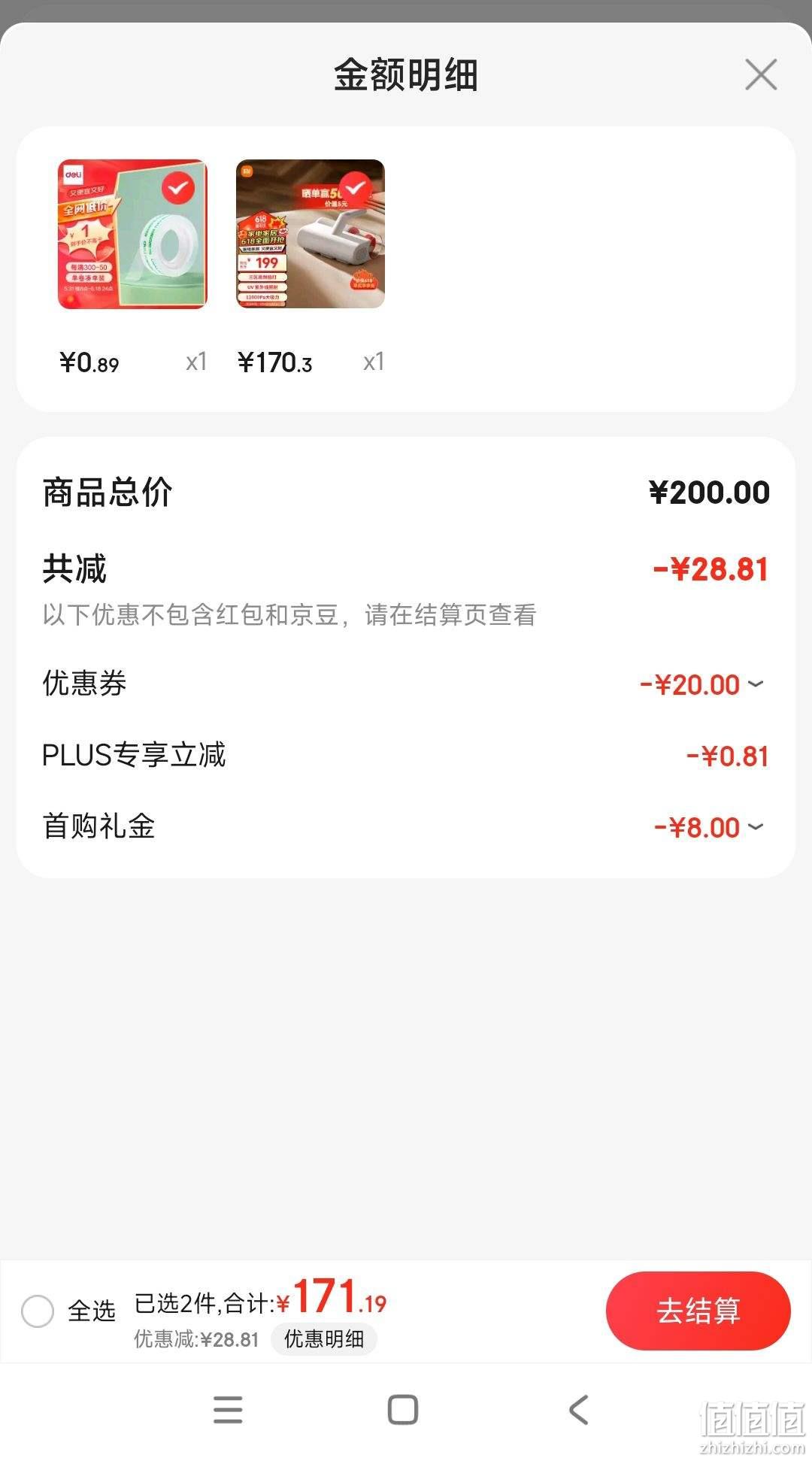The image size is (812, 1461).
Task: Check the 全选 select-all circle
Action: pos(38,1311)
